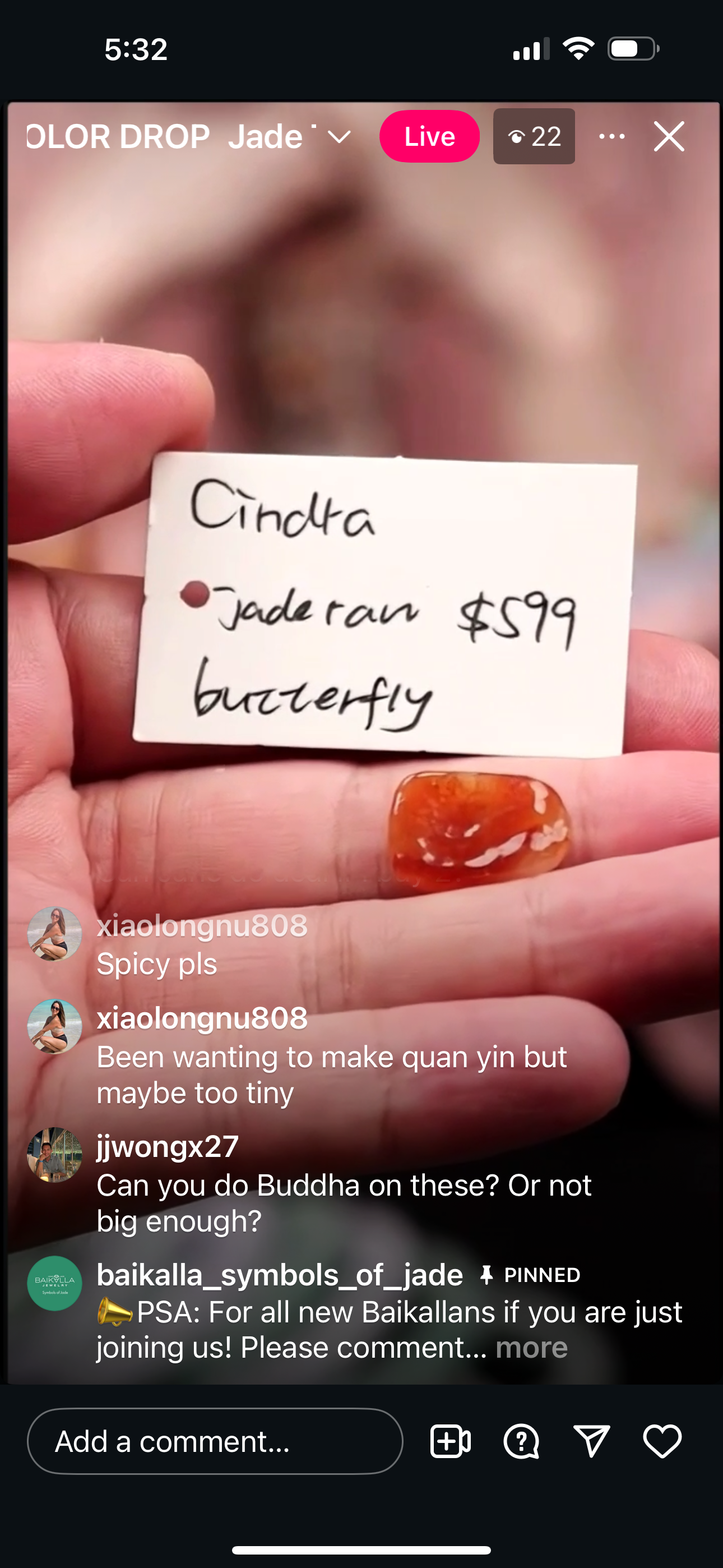Tap the pink Live badge
The height and width of the screenshot is (1568, 723).
[429, 136]
